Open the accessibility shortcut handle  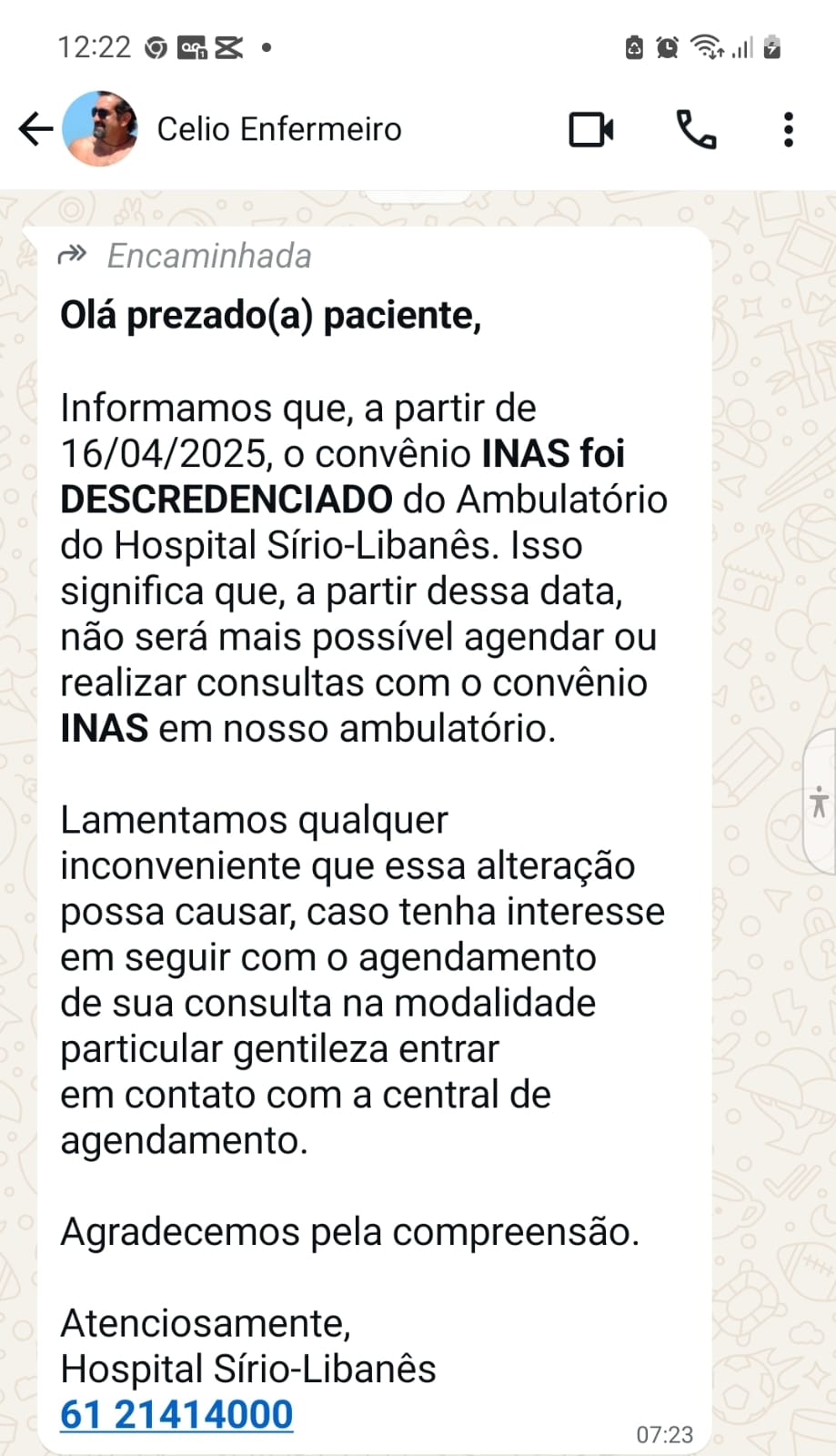819,802
